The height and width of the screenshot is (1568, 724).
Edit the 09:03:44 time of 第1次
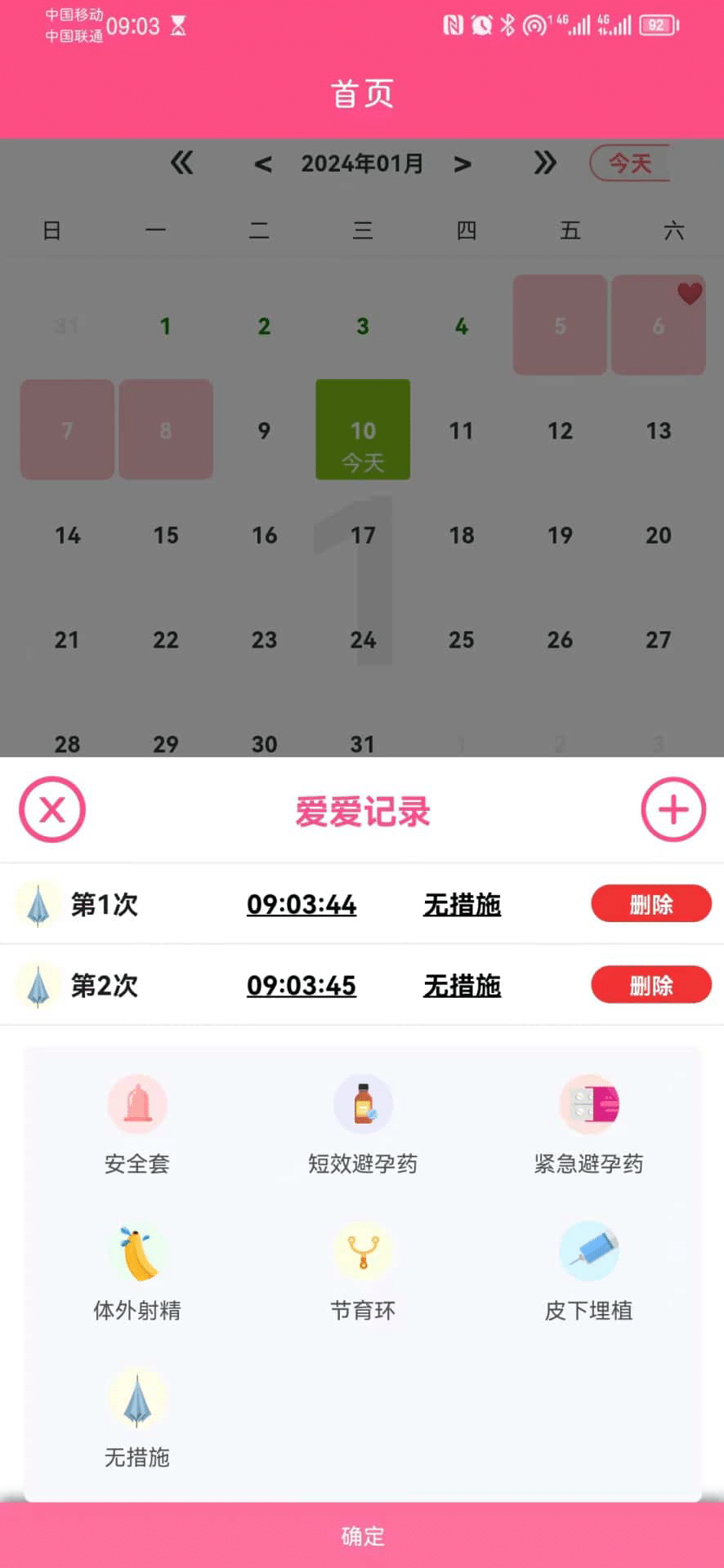tap(301, 904)
